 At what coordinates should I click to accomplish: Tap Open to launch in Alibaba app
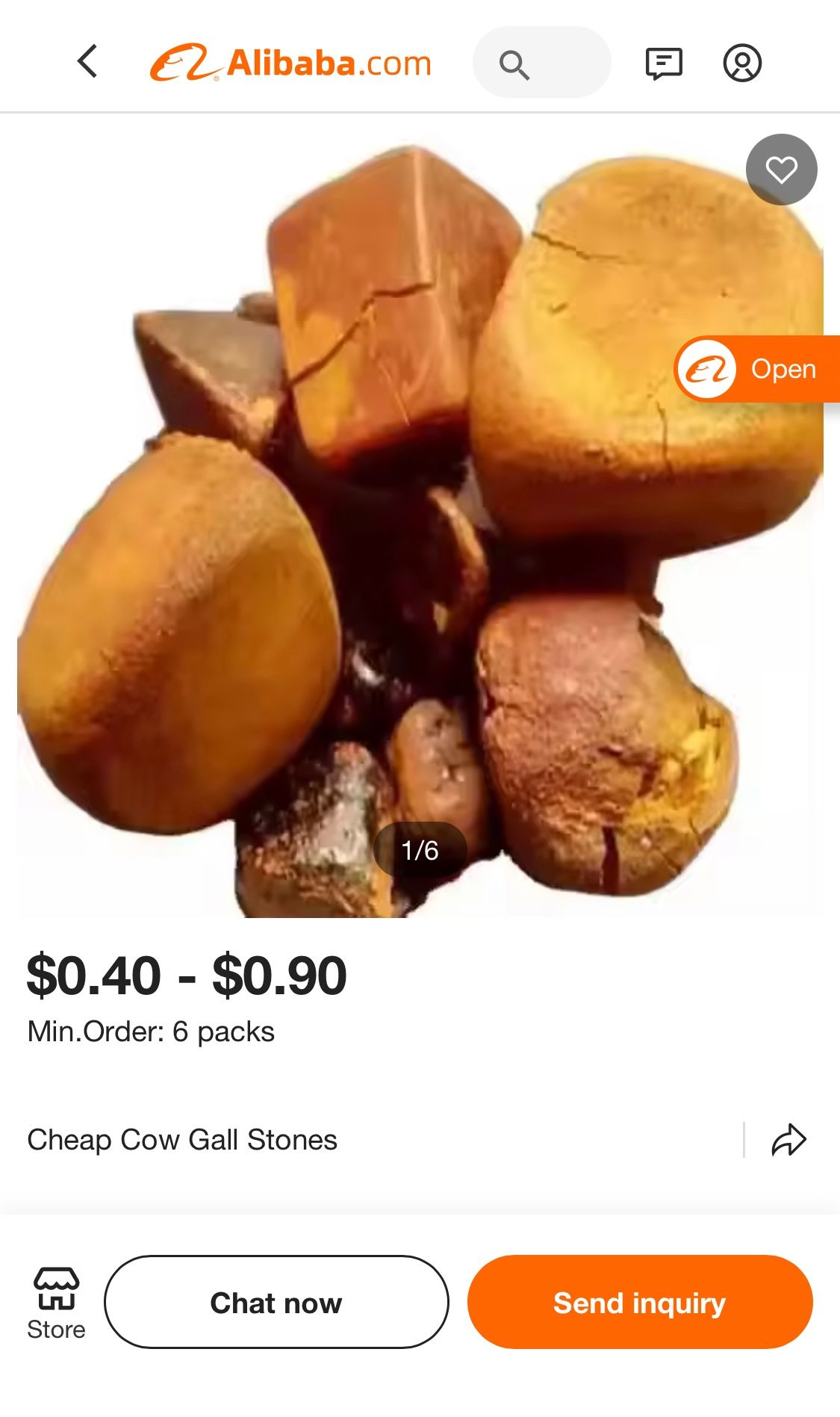(758, 369)
